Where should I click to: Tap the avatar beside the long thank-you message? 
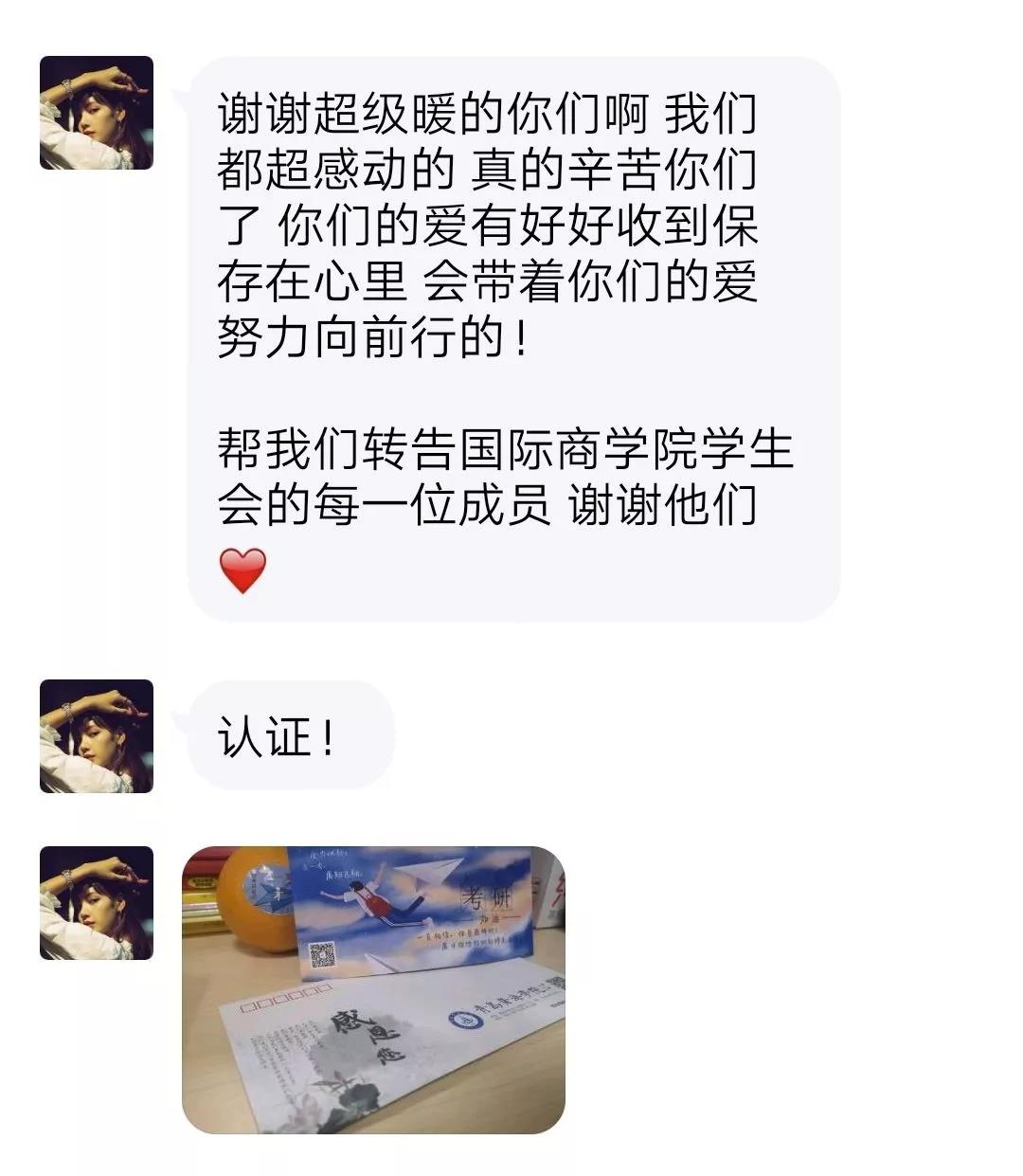click(x=96, y=113)
